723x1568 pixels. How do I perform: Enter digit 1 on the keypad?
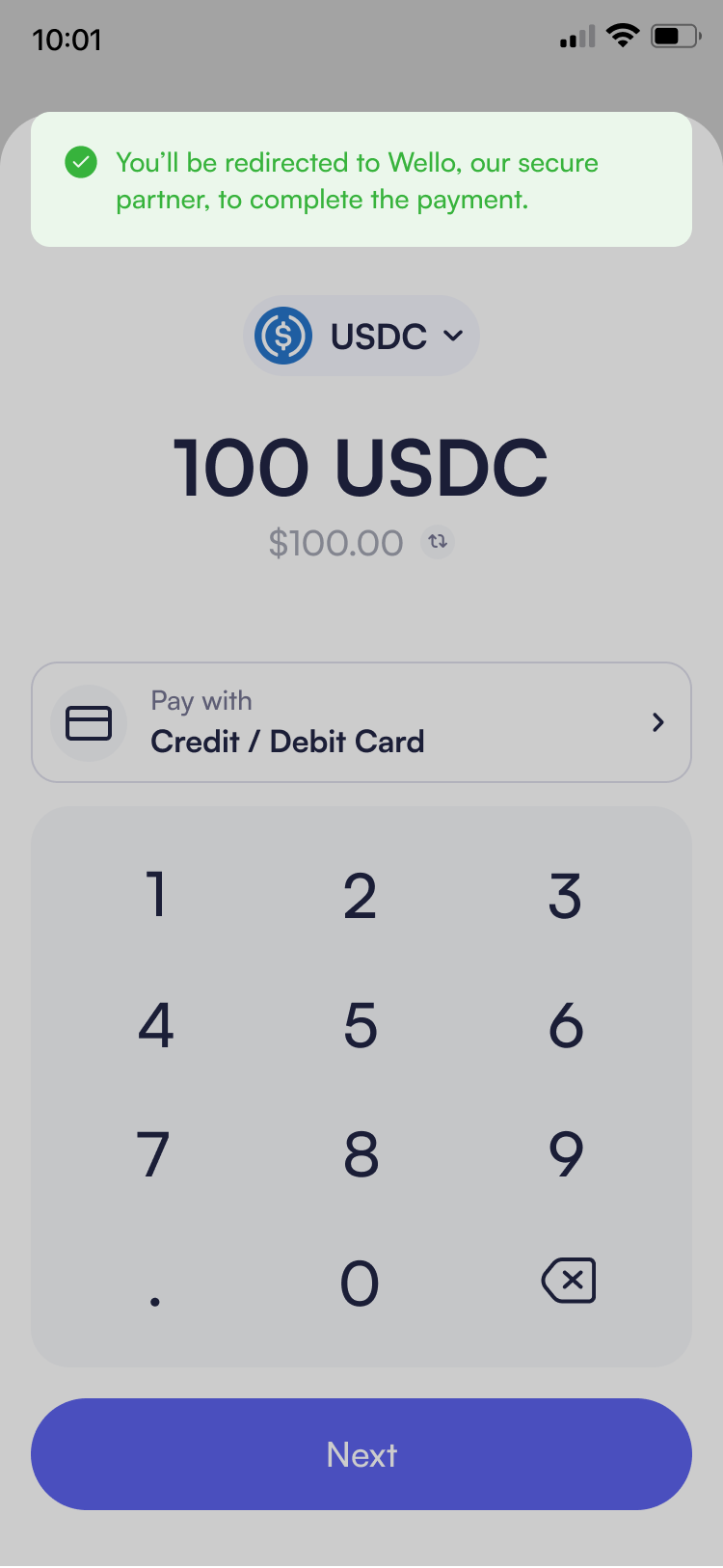coord(155,895)
